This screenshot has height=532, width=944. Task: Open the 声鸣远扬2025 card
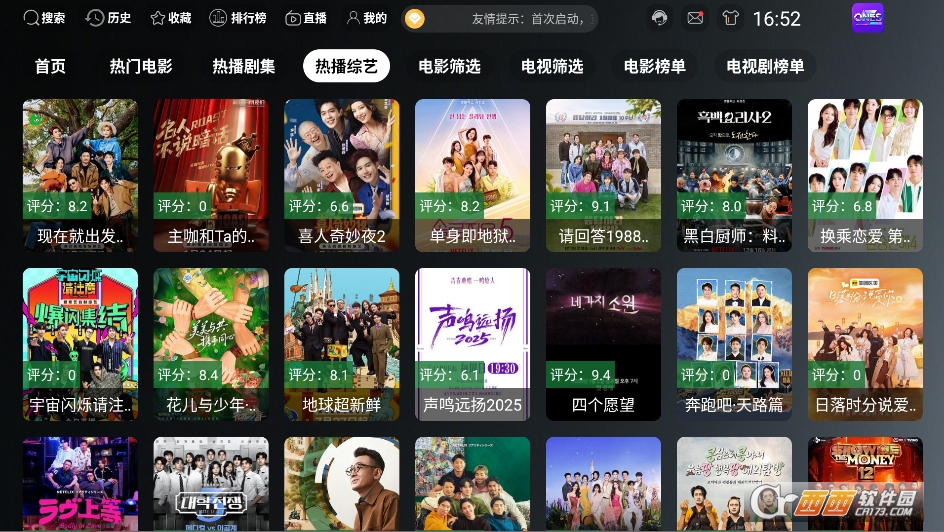coord(472,344)
